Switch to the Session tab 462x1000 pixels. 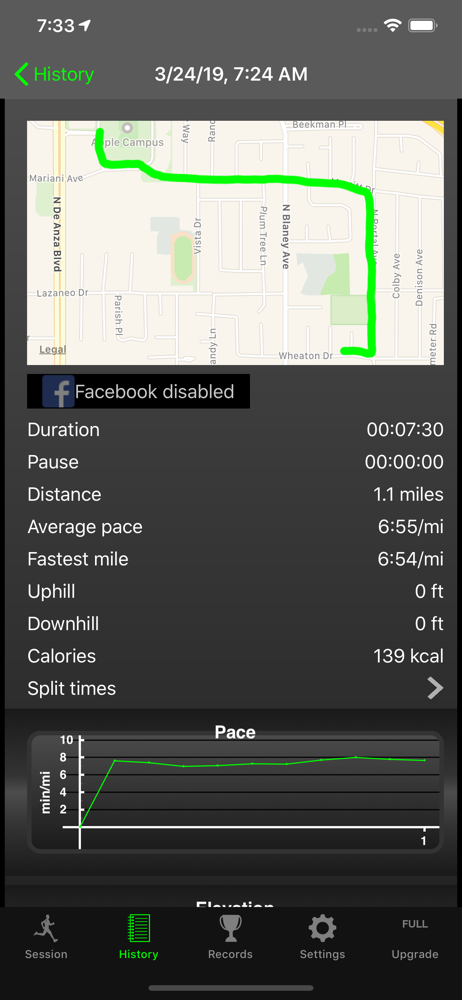point(46,938)
